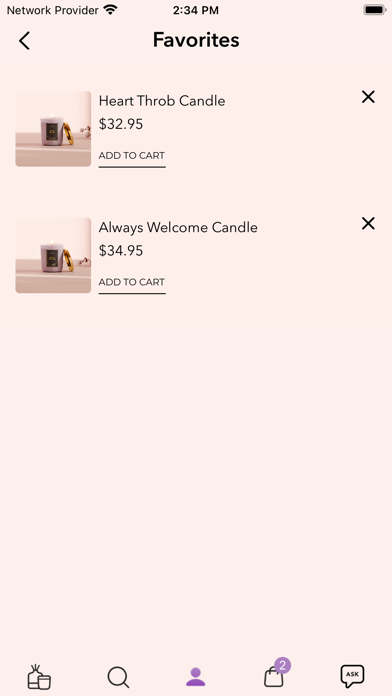Viewport: 392px width, 696px height.
Task: Open Heart Throb Candle product image
Action: tap(53, 129)
